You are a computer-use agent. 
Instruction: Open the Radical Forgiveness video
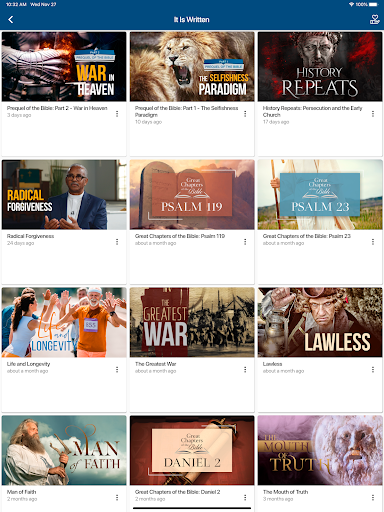pyautogui.click(x=64, y=195)
